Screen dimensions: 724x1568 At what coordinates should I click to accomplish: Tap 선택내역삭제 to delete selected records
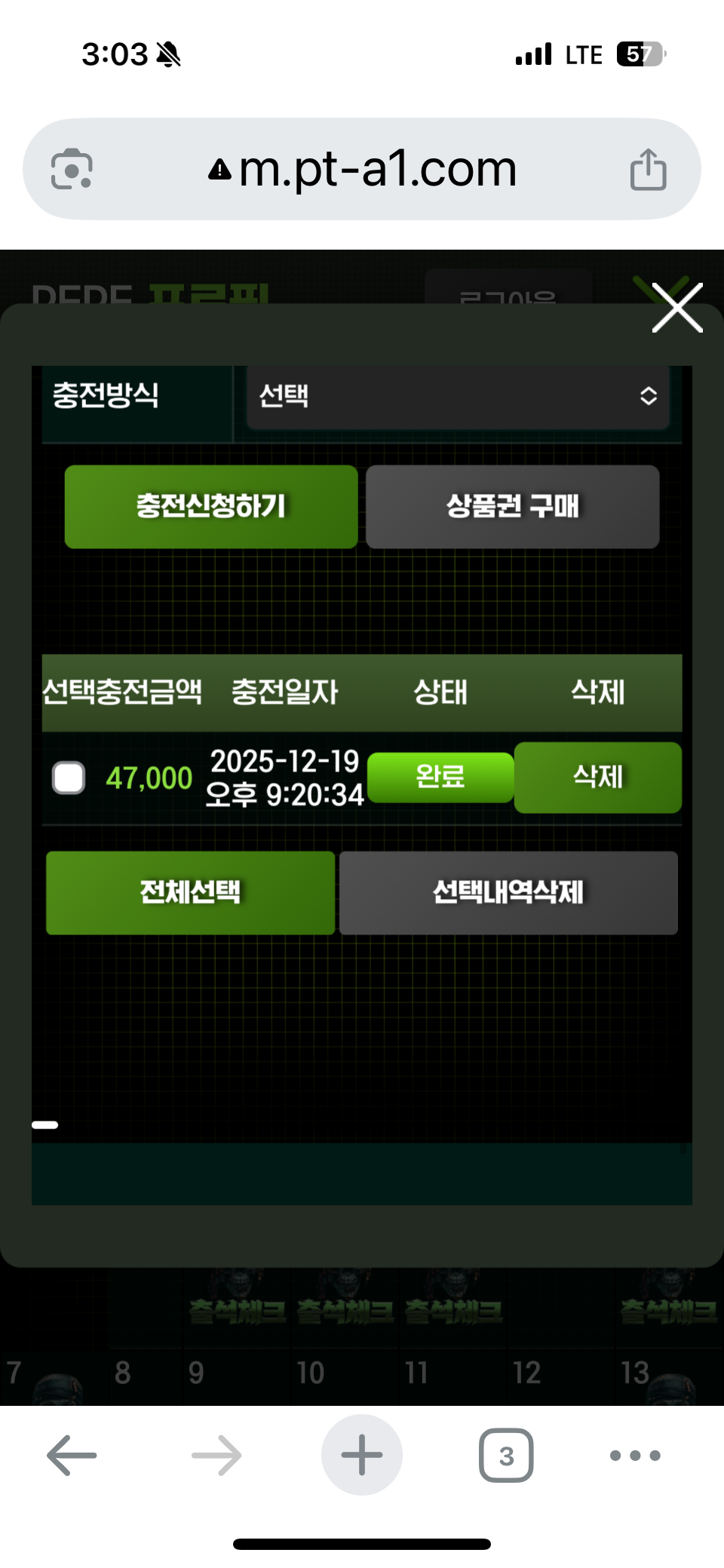coord(508,892)
